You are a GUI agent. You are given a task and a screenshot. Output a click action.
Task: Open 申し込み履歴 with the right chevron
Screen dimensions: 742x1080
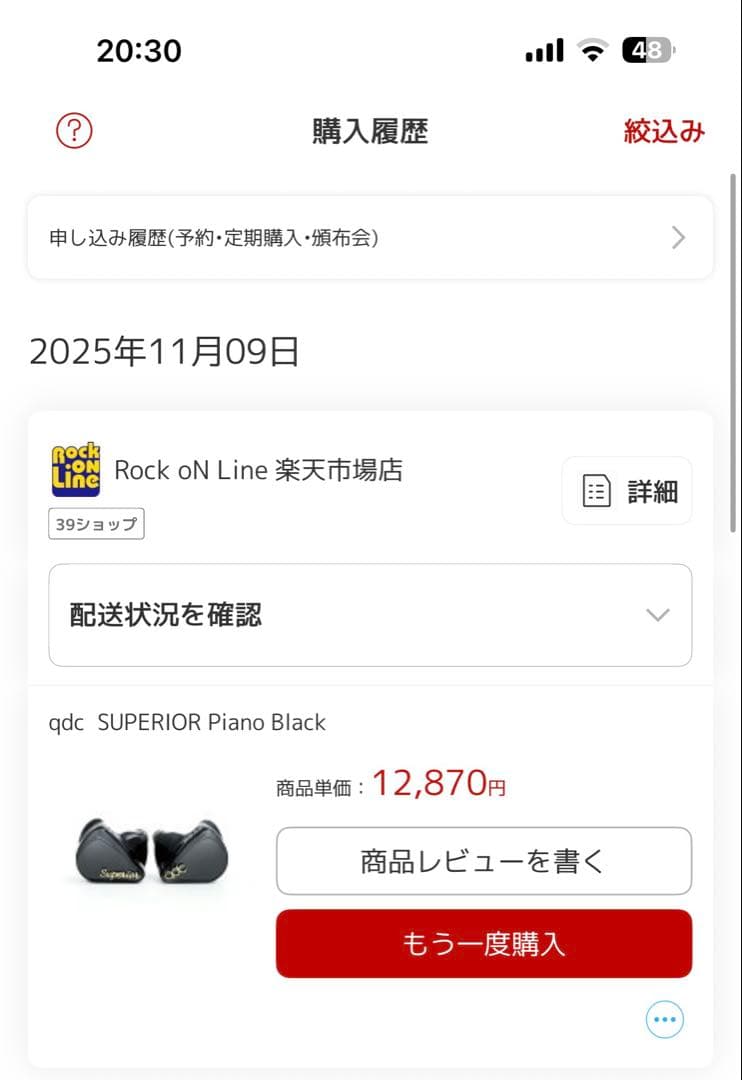tap(677, 237)
